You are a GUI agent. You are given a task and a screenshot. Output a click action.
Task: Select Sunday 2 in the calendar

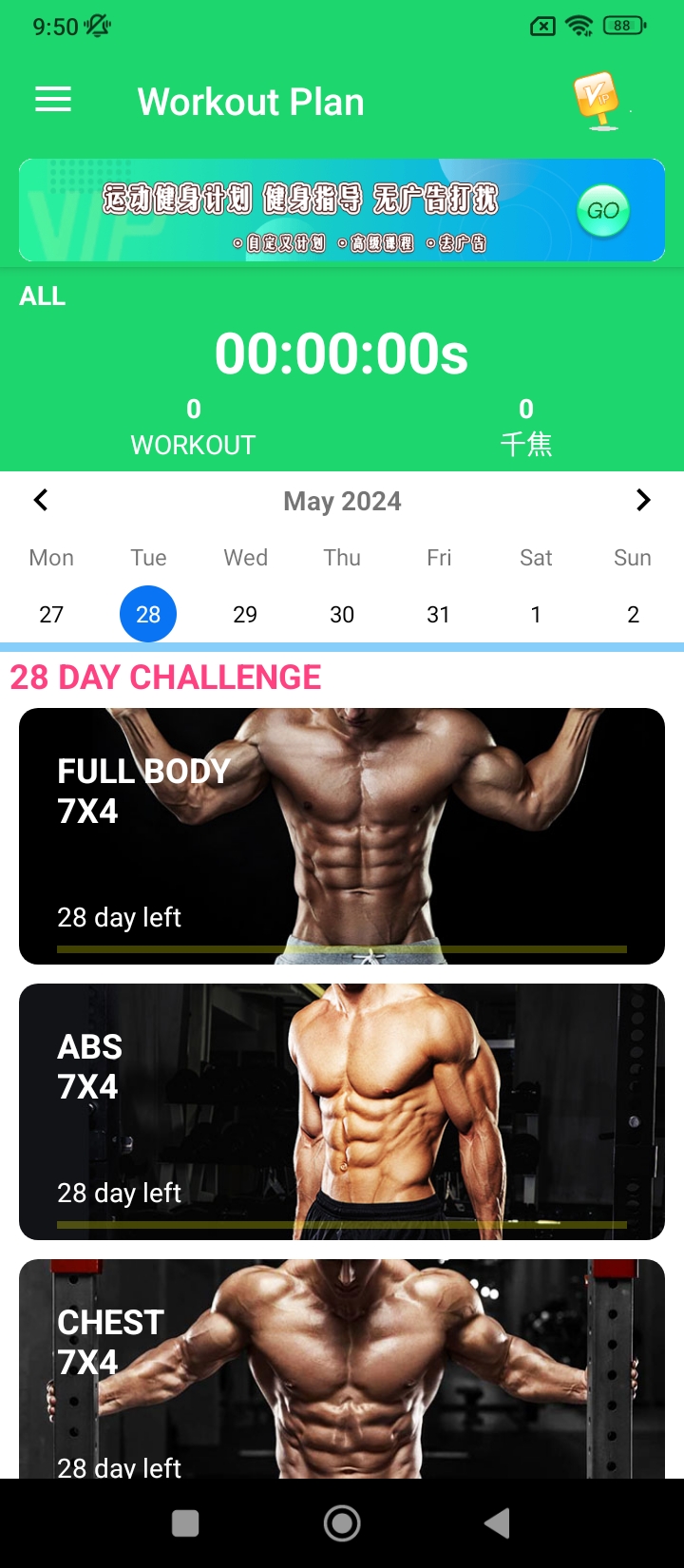tap(633, 614)
